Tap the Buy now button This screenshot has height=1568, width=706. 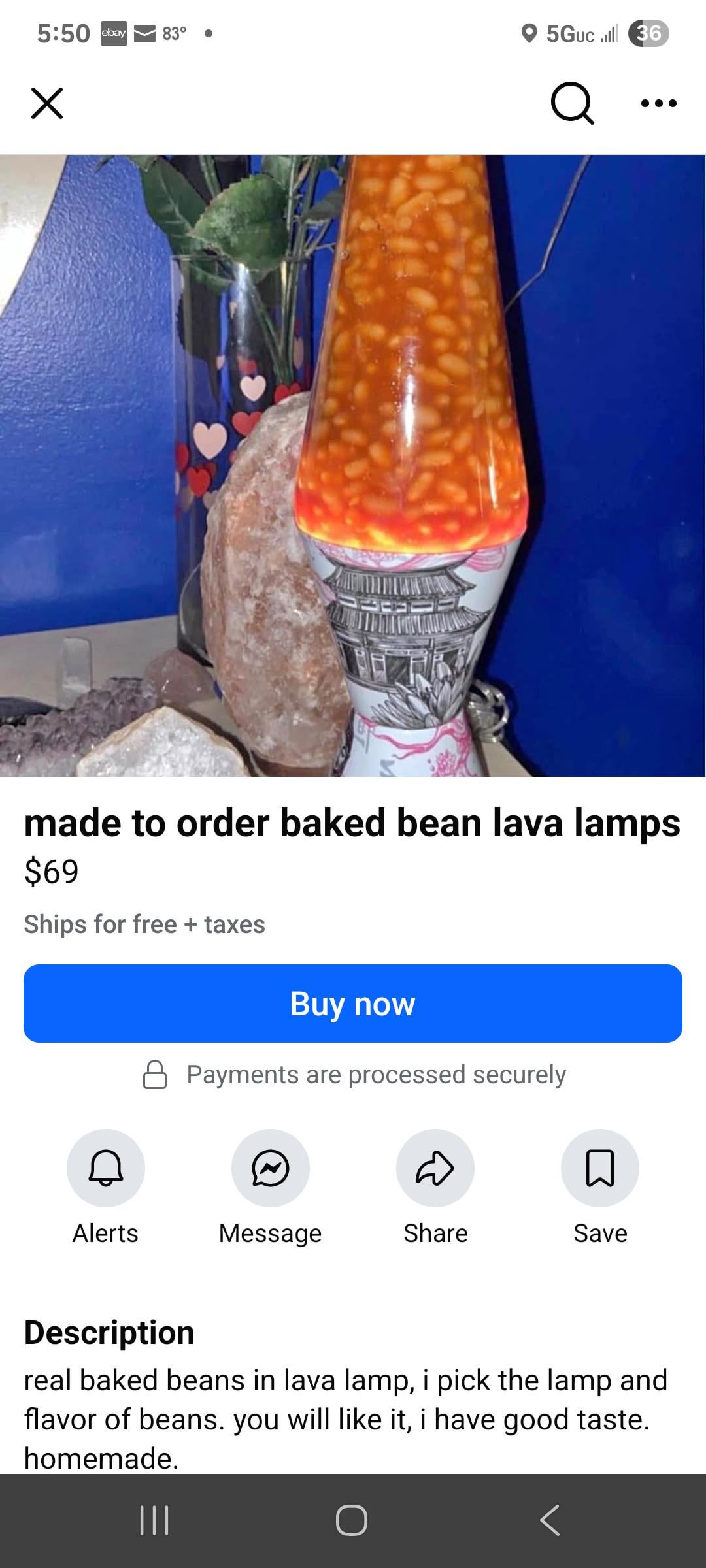353,1004
